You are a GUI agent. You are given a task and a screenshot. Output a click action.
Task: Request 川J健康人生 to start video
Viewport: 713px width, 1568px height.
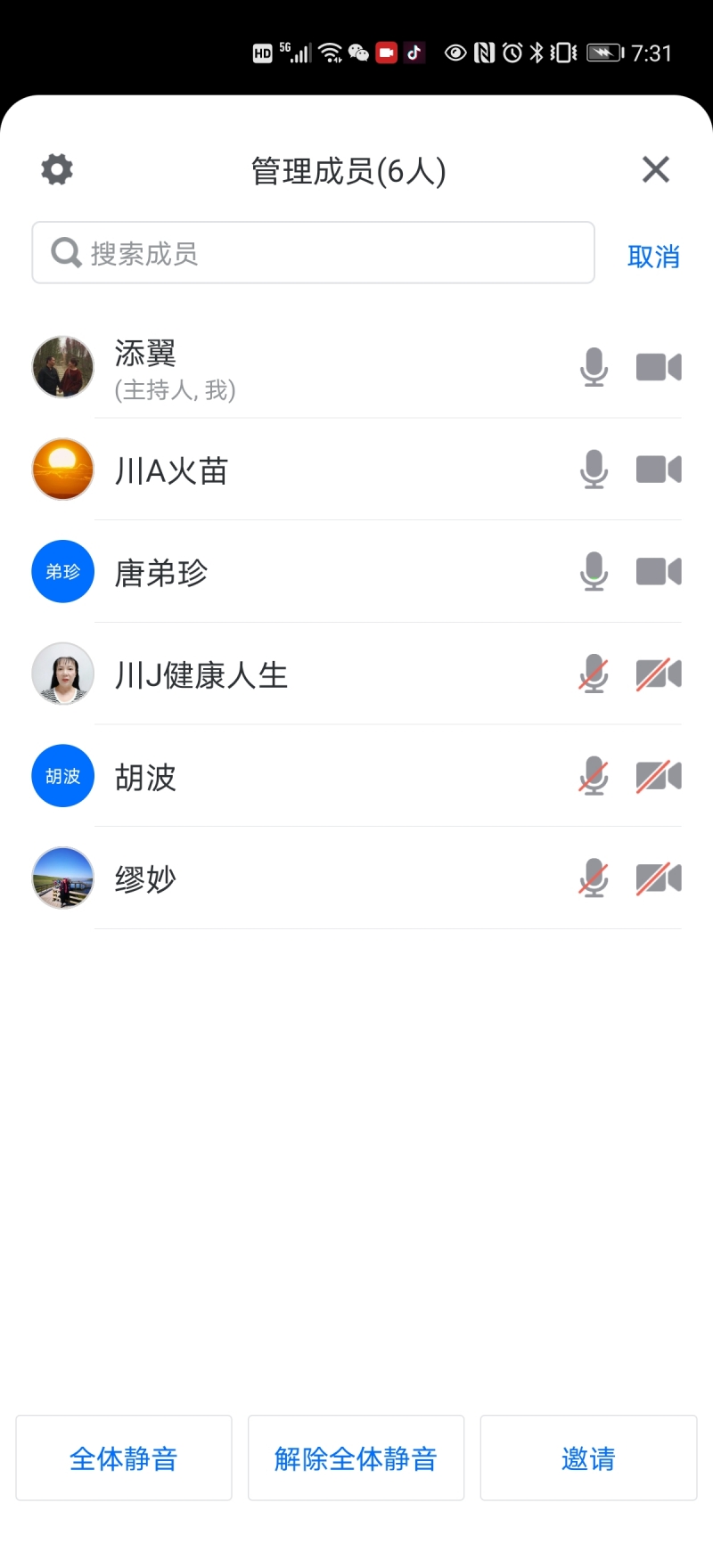[659, 674]
